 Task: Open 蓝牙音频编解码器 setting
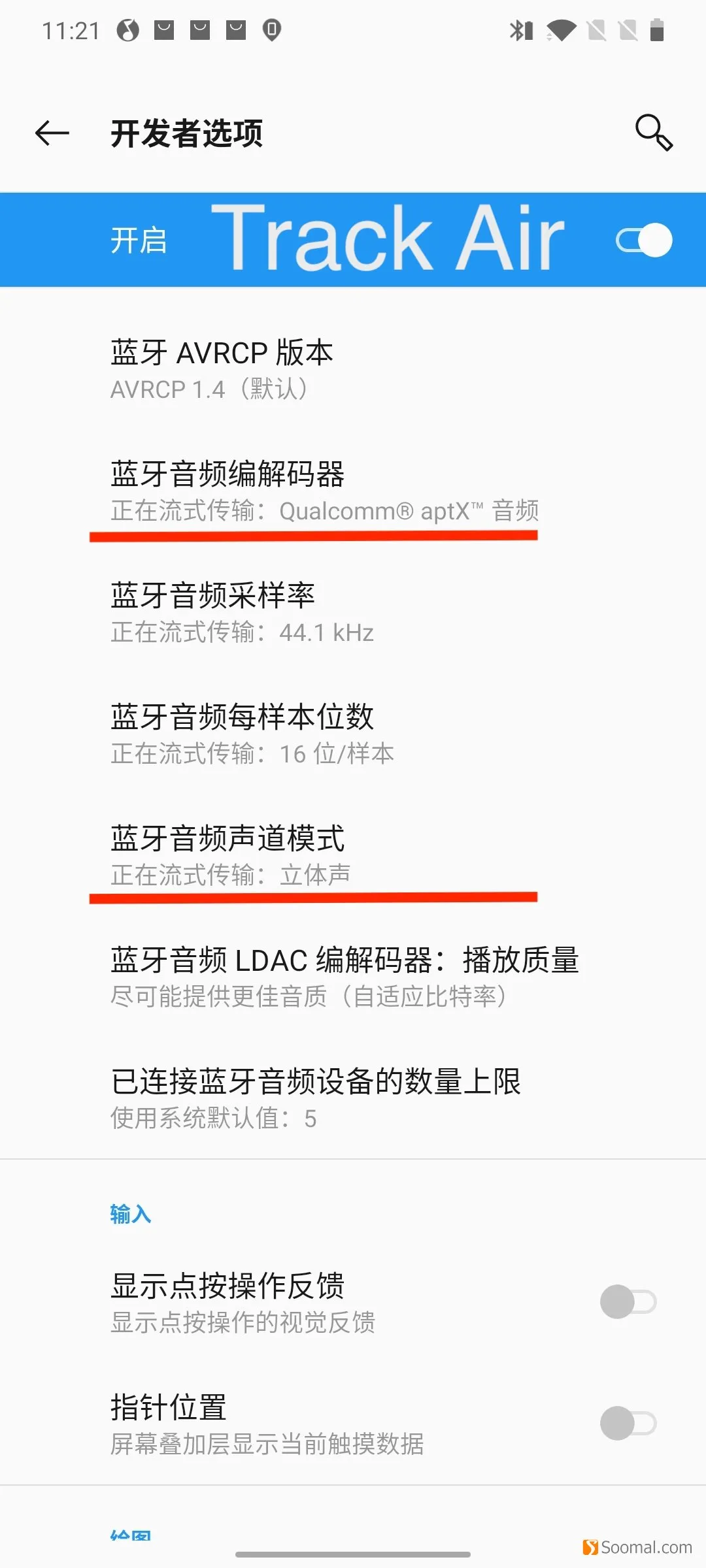point(353,491)
